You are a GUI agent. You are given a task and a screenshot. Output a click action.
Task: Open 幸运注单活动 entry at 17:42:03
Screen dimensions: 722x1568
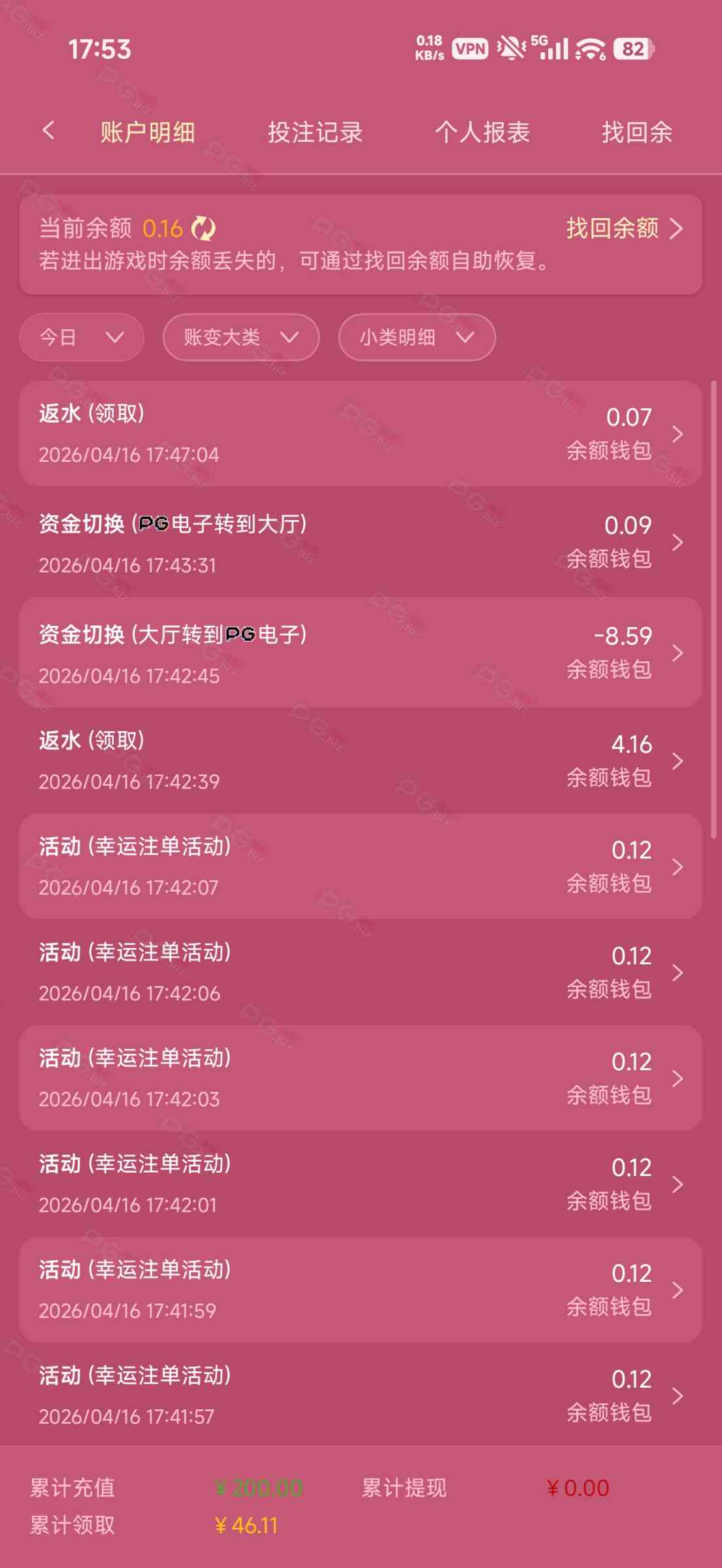tap(361, 1078)
